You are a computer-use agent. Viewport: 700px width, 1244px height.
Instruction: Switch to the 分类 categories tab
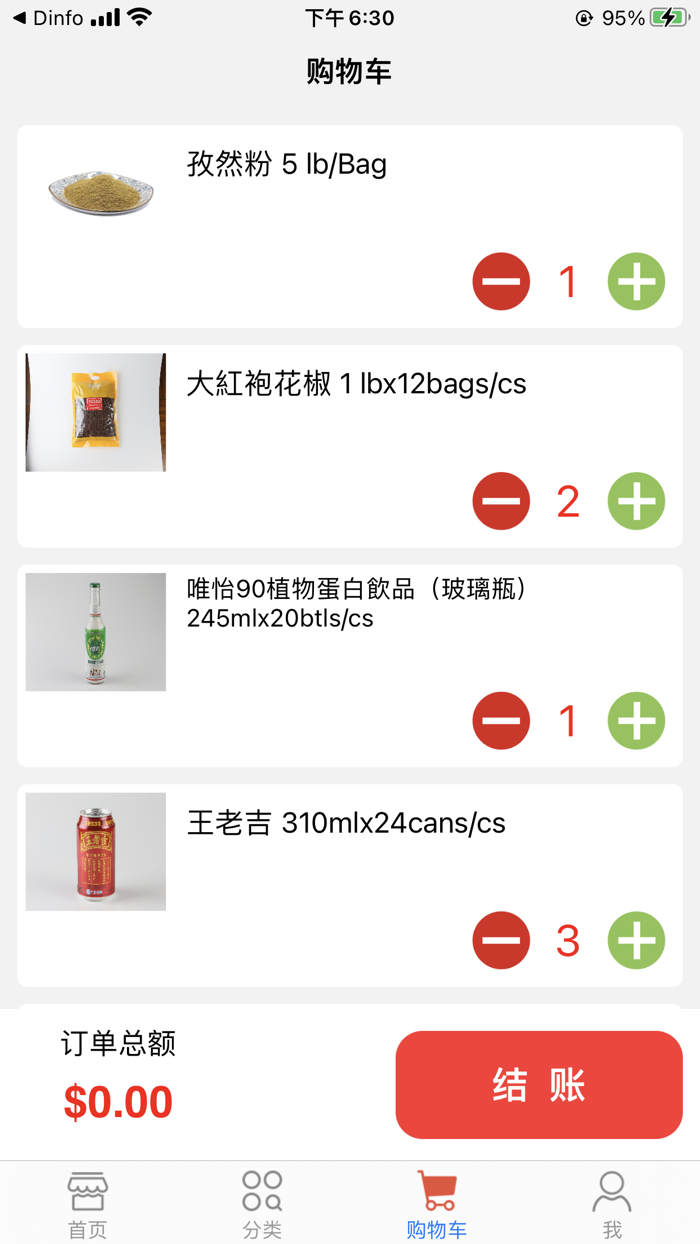tap(262, 1204)
